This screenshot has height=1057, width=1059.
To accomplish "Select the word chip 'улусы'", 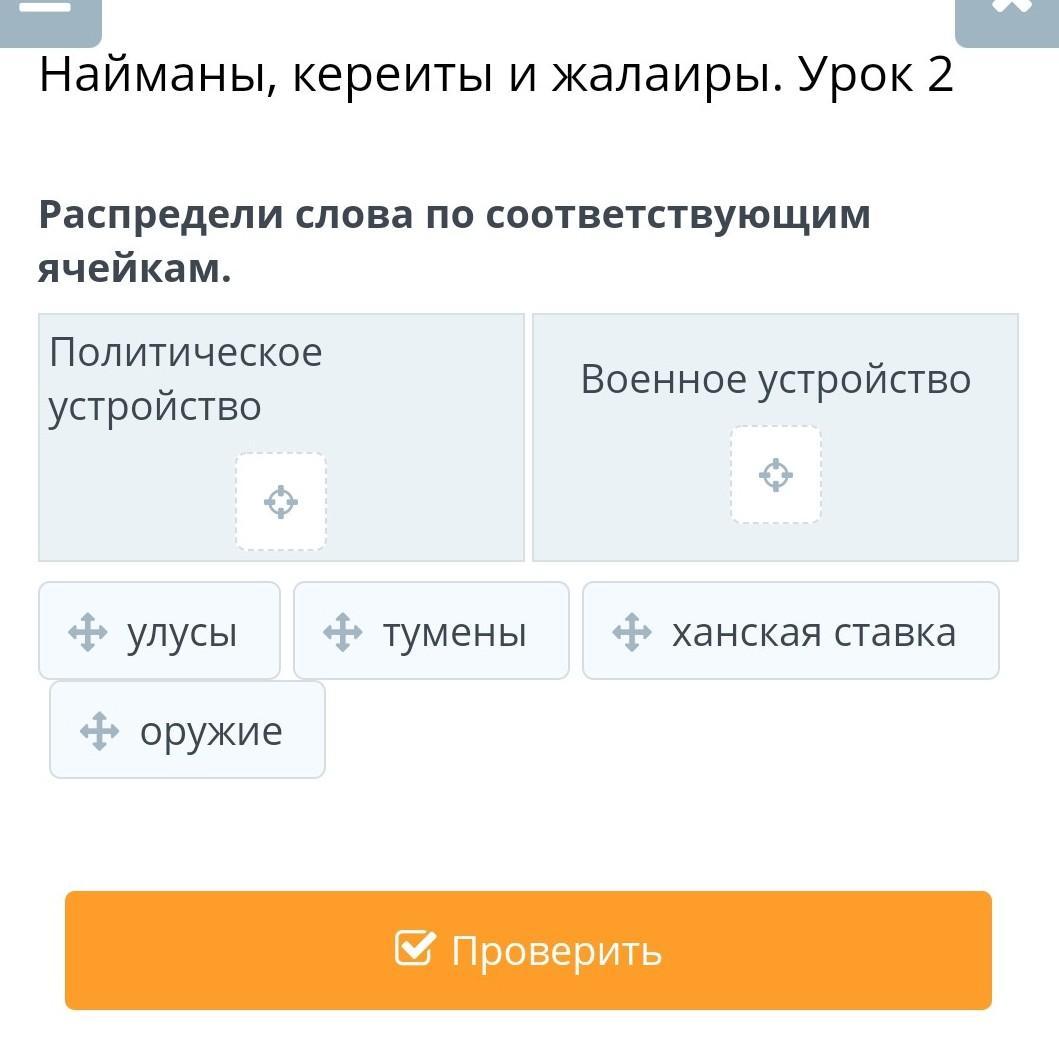I will (159, 632).
